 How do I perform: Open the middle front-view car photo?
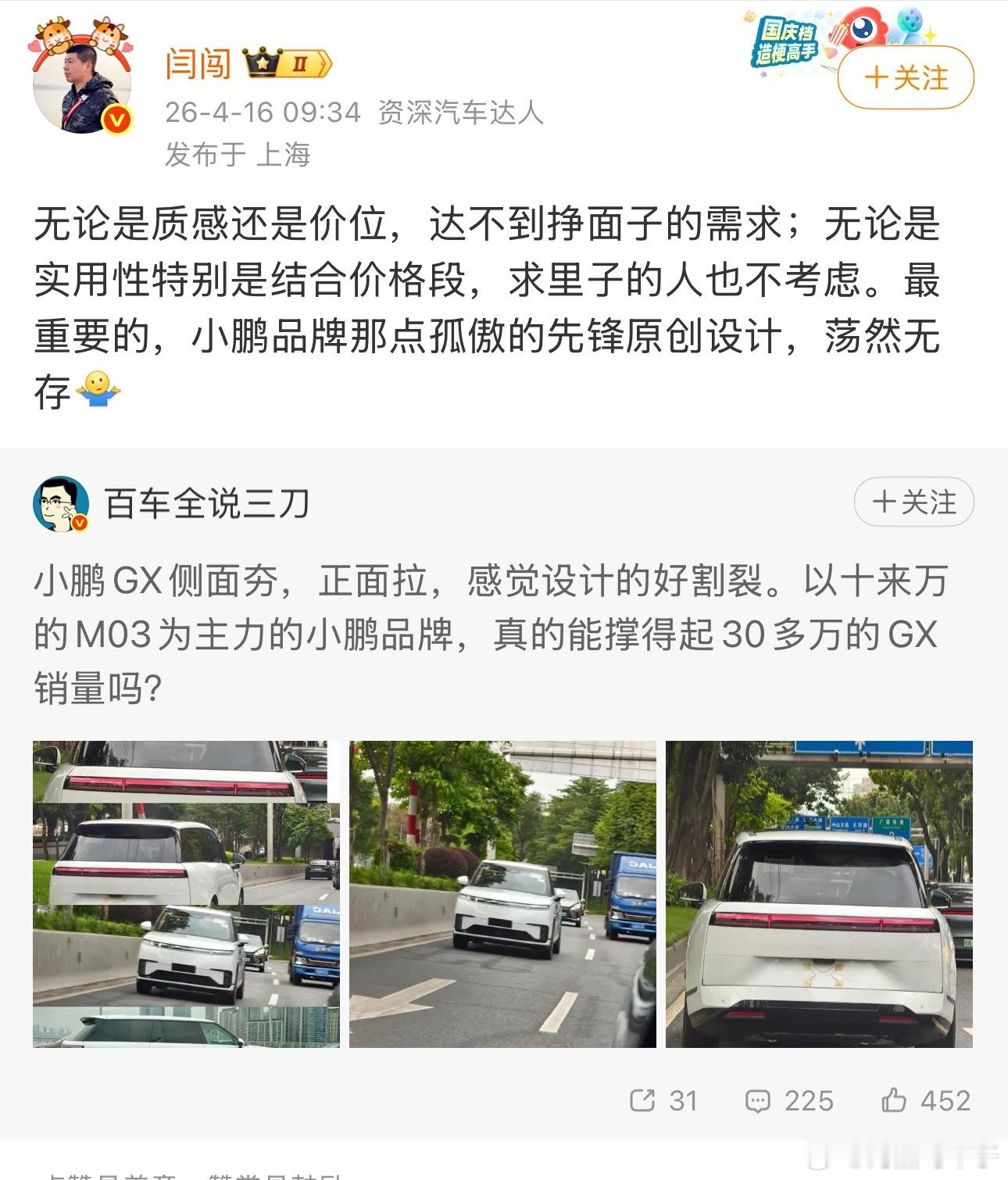501,894
